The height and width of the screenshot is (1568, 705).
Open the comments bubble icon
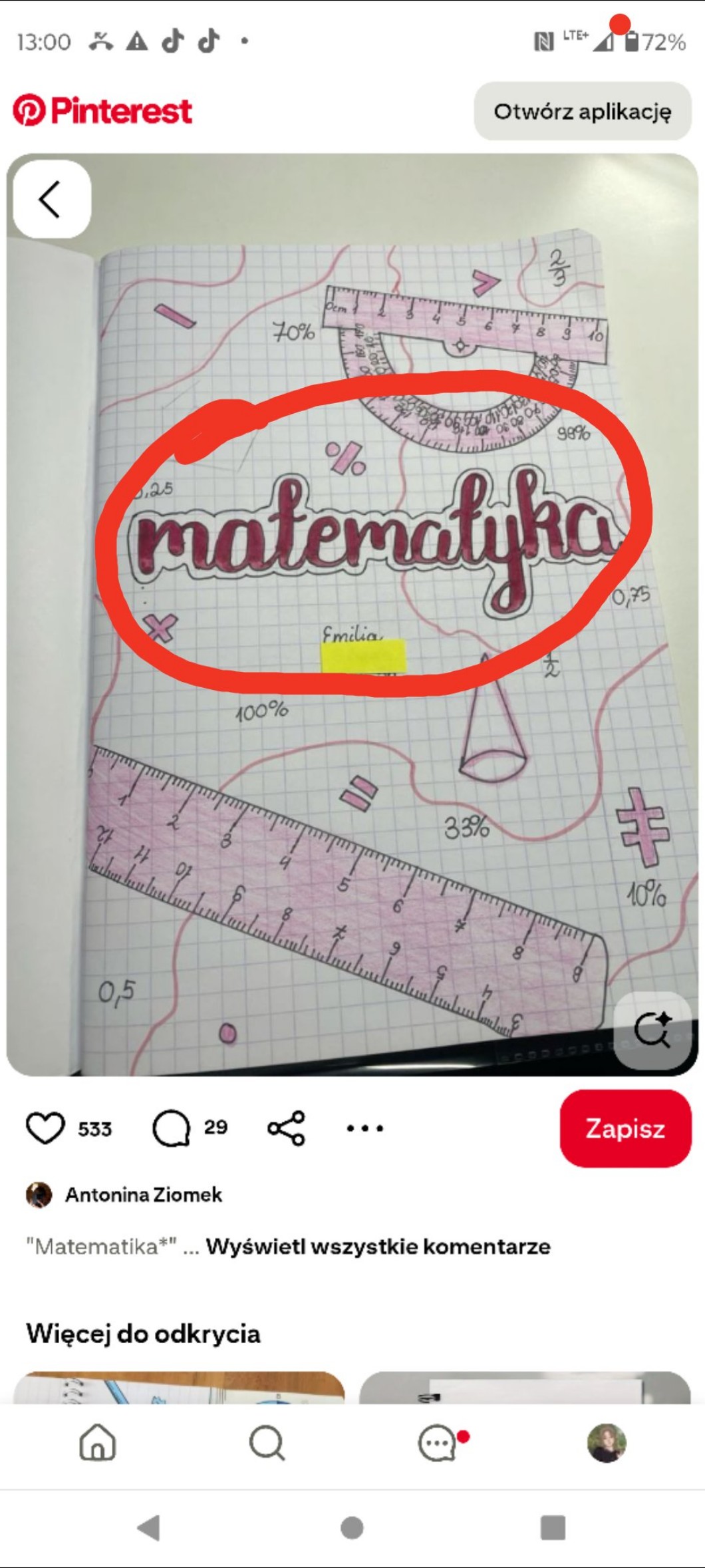tap(172, 1128)
